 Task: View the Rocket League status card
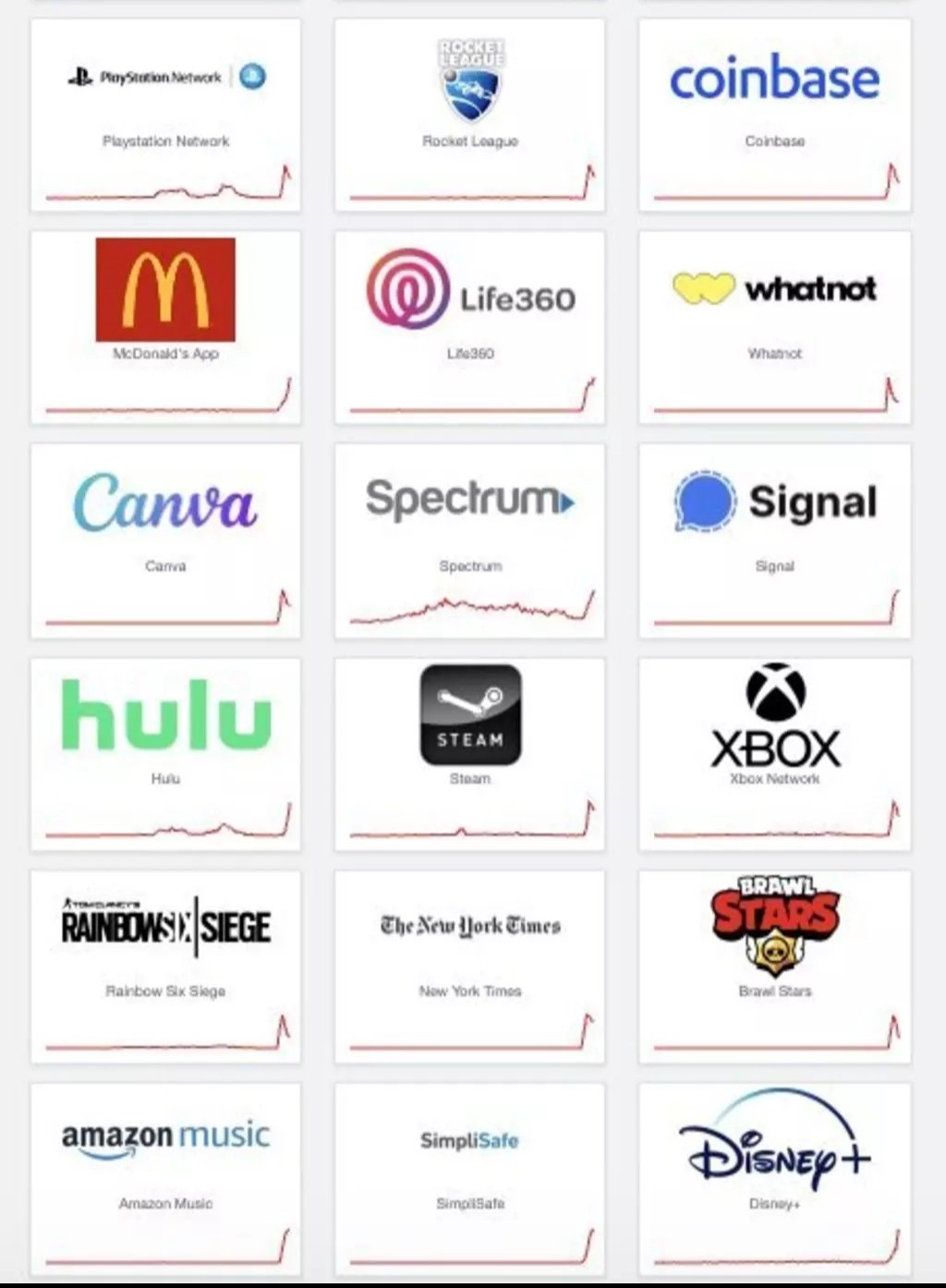469,115
